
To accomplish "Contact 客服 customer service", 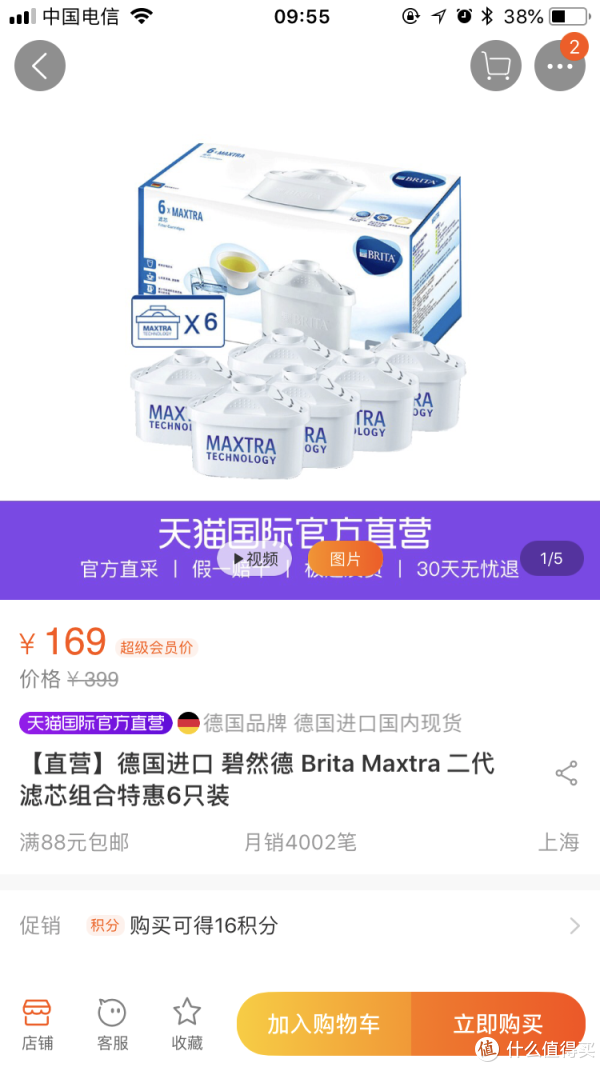I will 112,1023.
